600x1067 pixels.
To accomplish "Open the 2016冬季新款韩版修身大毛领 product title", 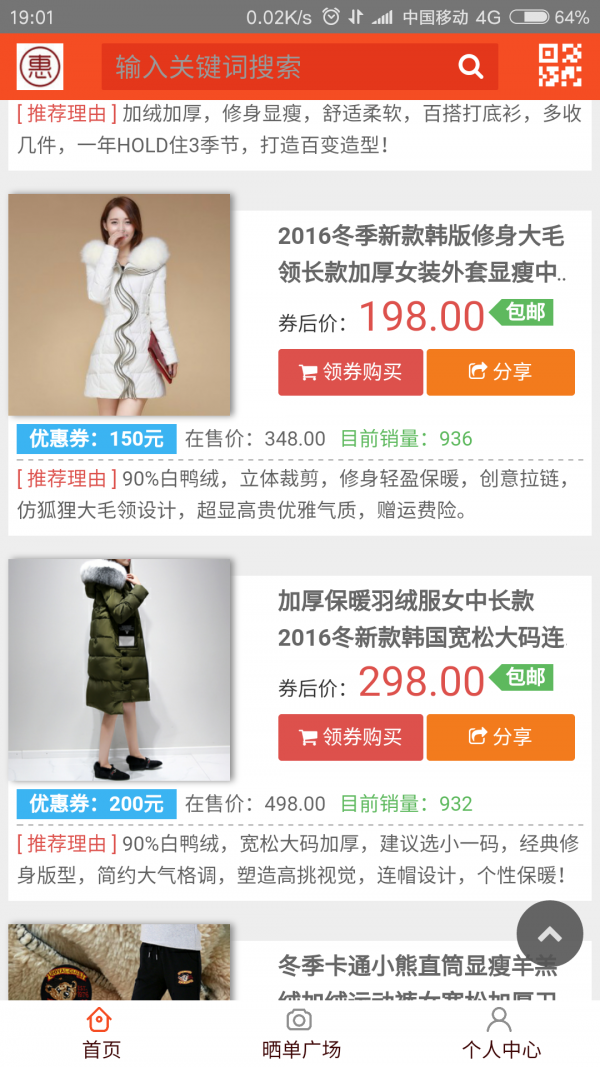I will (x=421, y=254).
